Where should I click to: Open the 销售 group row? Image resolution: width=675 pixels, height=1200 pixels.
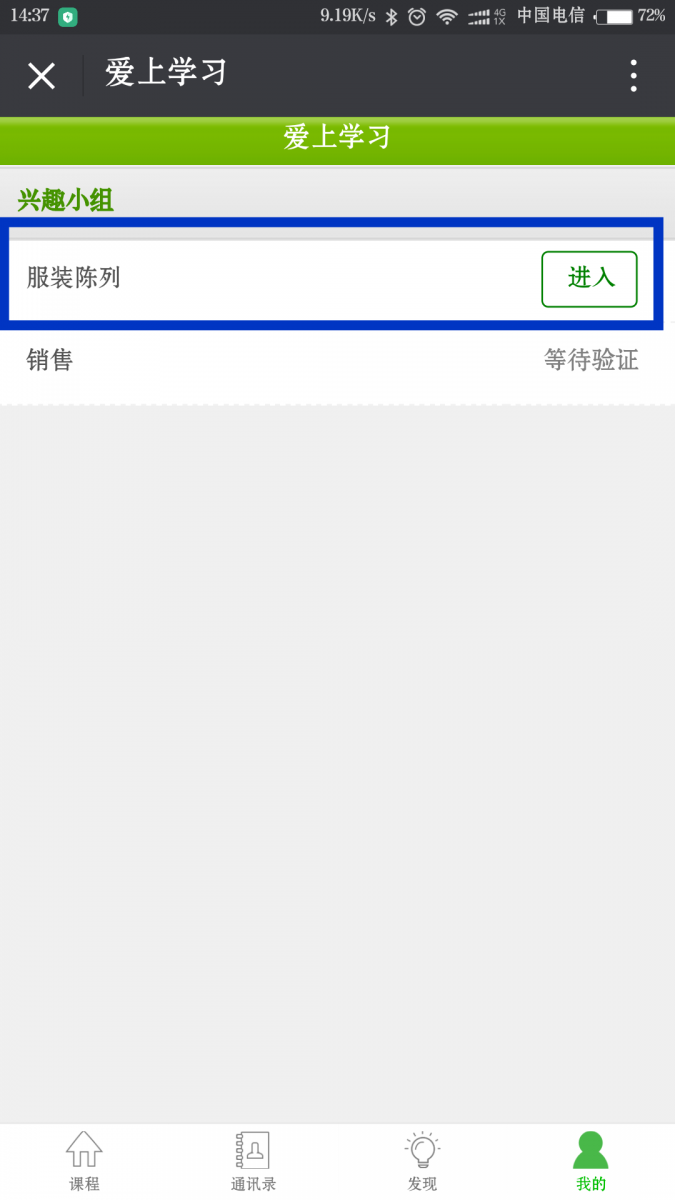[x=337, y=361]
